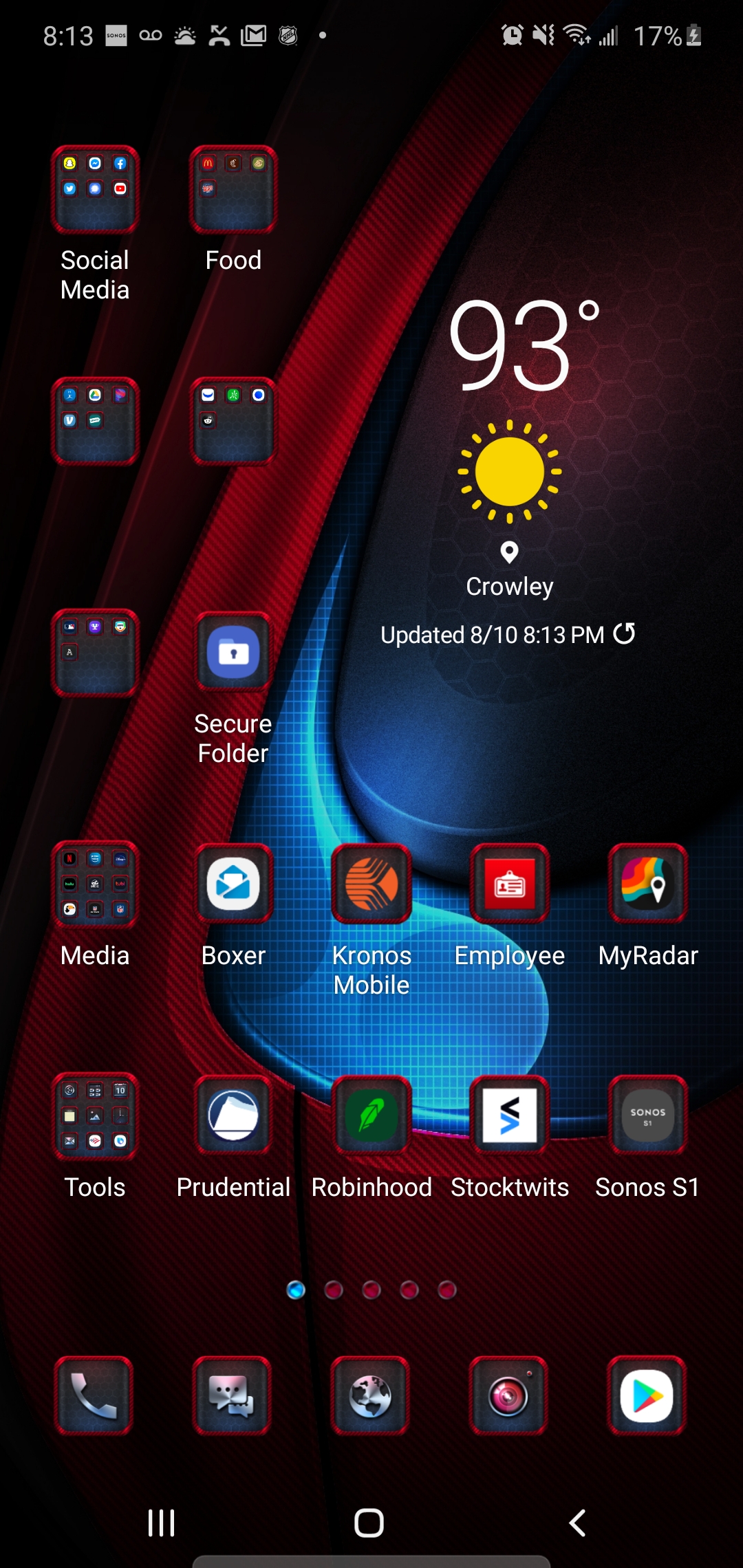The width and height of the screenshot is (743, 1568).
Task: Open the Messages app in dock
Action: pos(233,1395)
